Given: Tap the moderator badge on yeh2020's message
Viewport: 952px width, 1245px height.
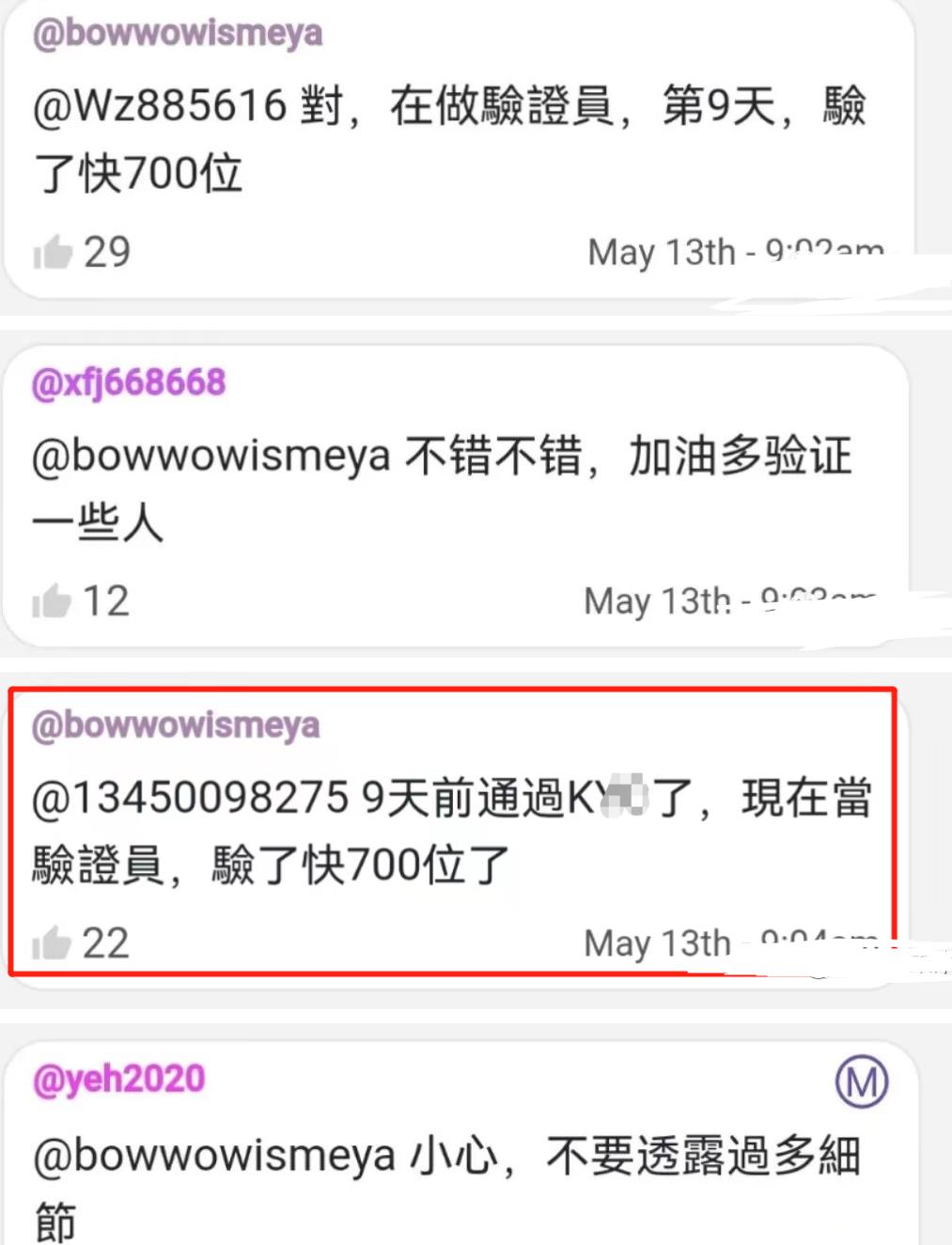Looking at the screenshot, I should coord(861,1082).
